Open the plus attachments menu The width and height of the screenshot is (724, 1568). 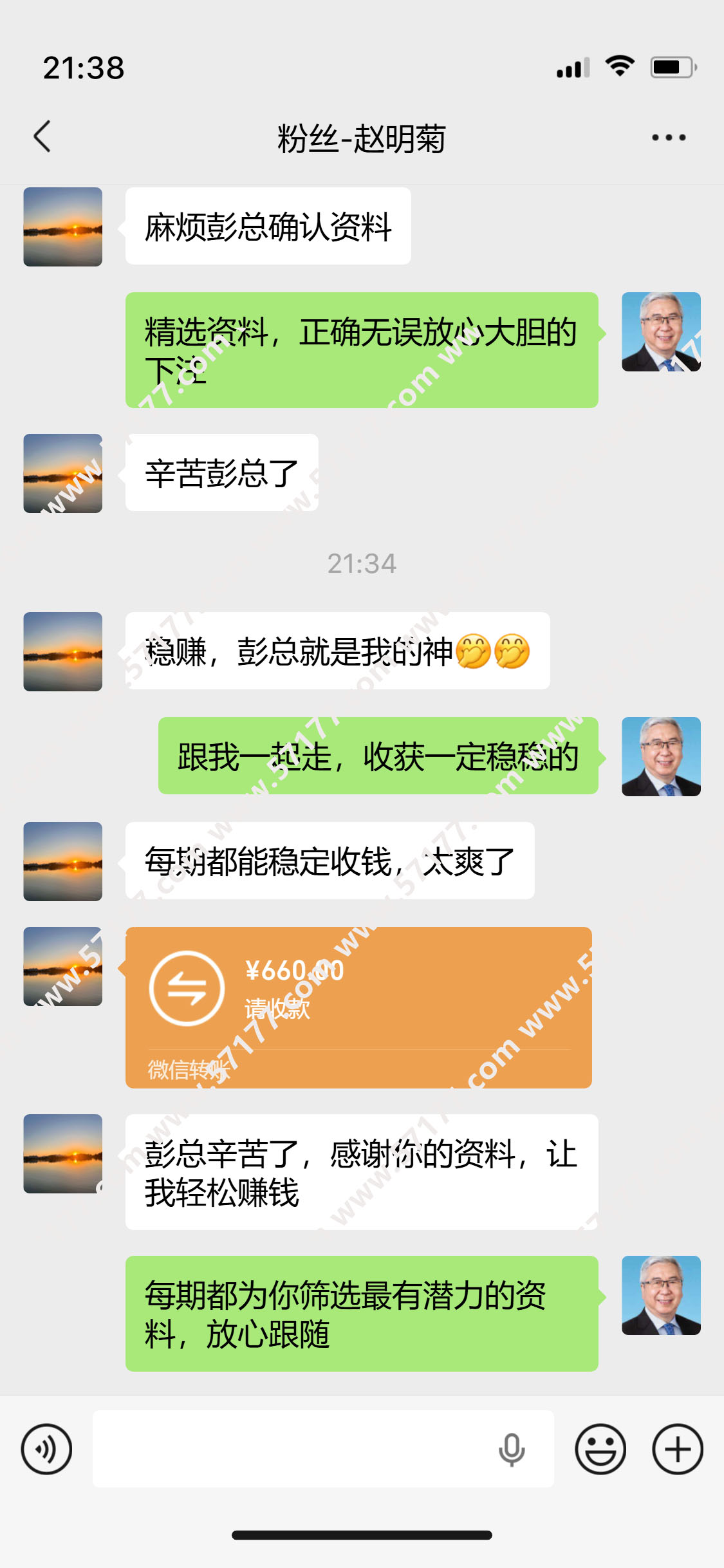pyautogui.click(x=677, y=1449)
